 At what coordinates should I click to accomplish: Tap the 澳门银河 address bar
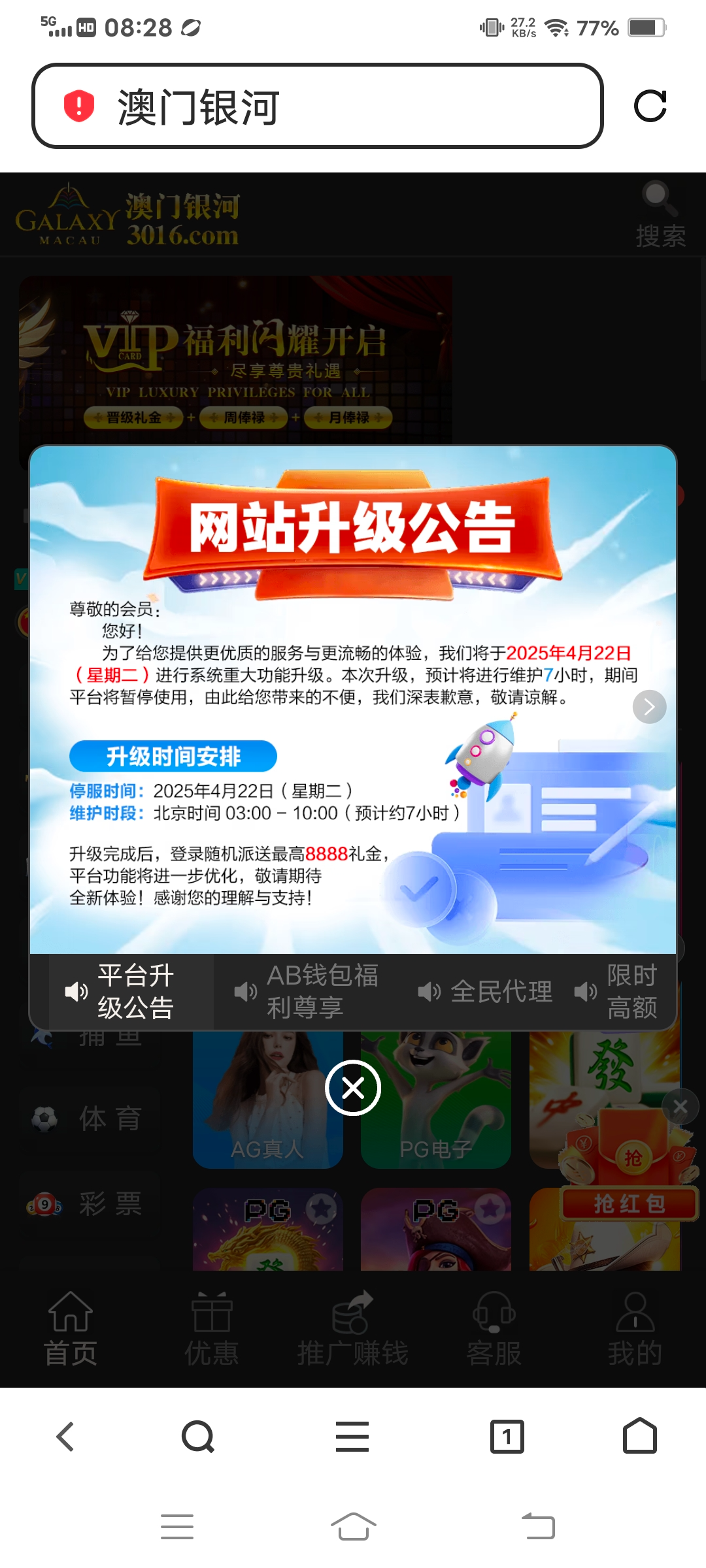pyautogui.click(x=317, y=106)
